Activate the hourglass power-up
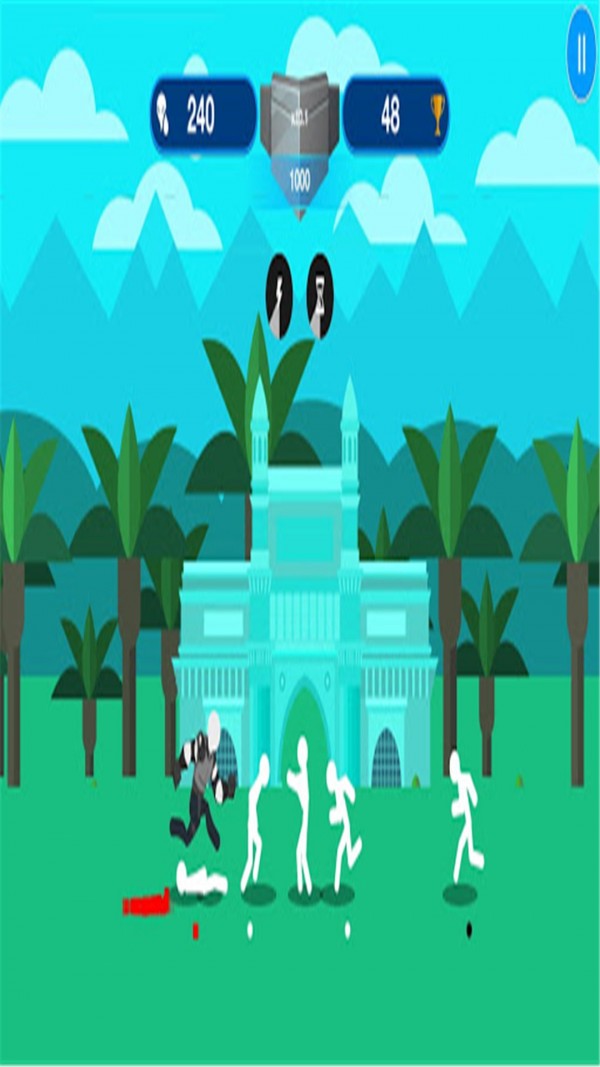Viewport: 600px width, 1067px height. click(x=319, y=294)
